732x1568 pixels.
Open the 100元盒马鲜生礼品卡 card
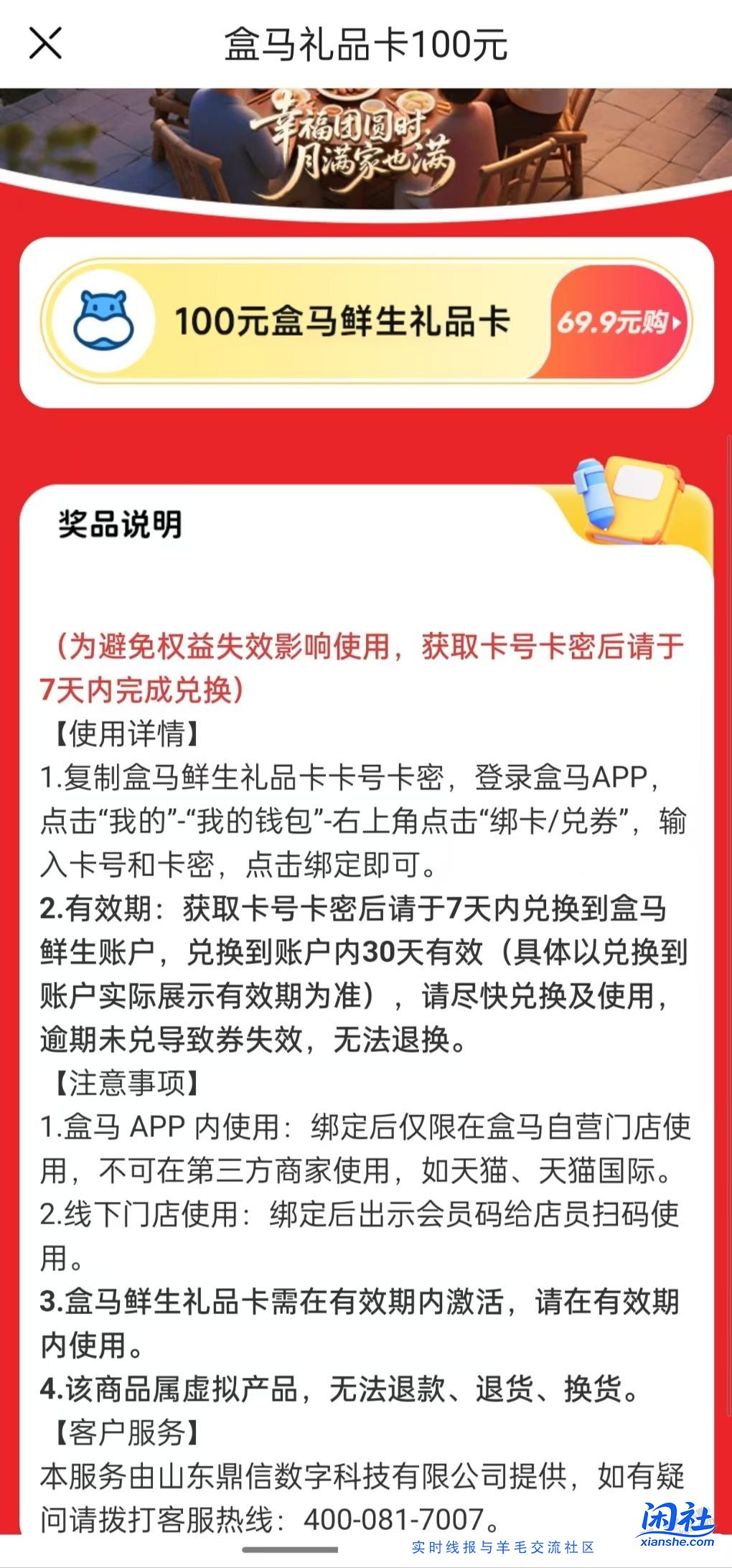point(342,321)
